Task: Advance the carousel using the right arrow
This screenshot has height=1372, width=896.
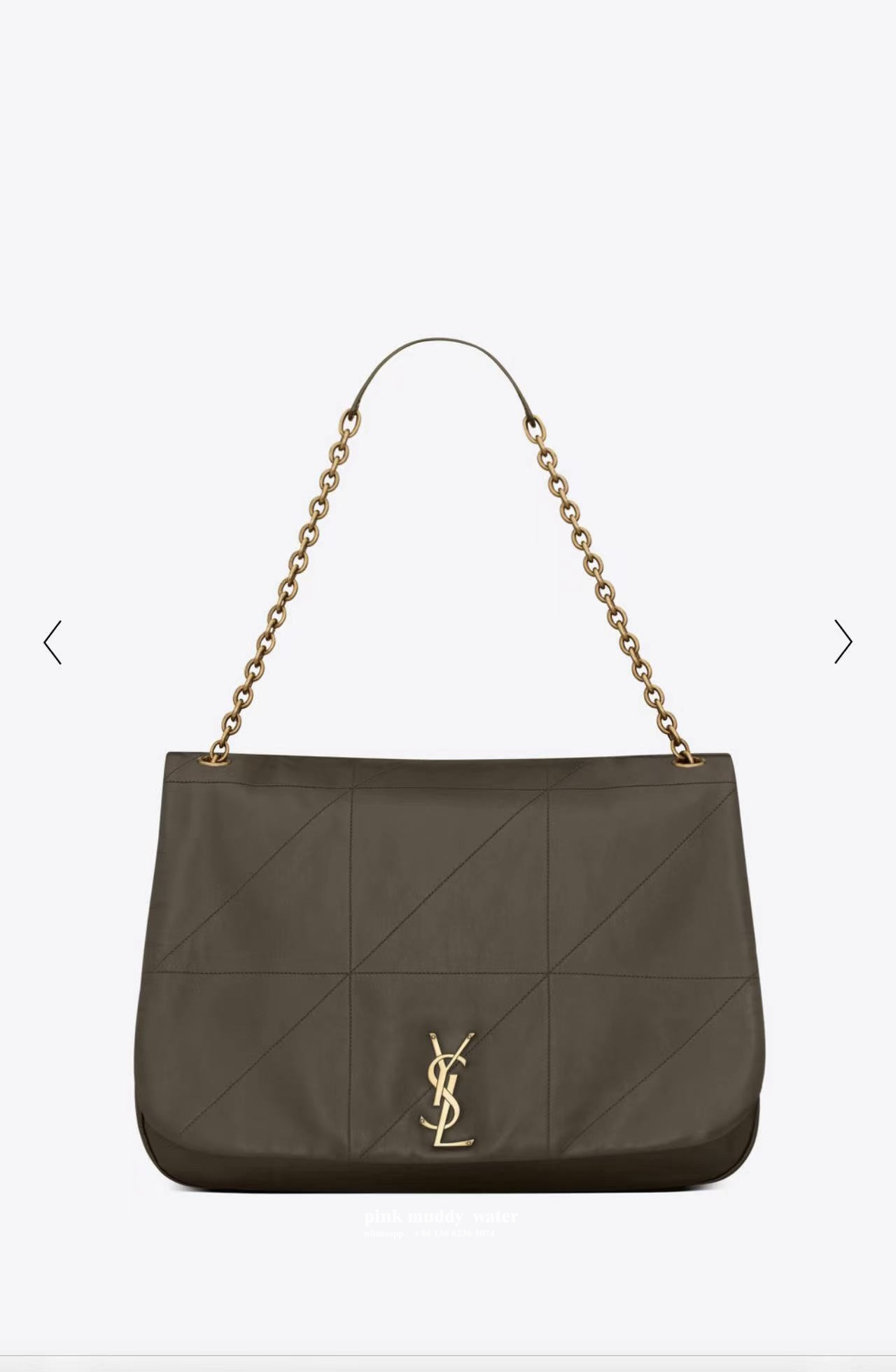Action: coord(843,641)
